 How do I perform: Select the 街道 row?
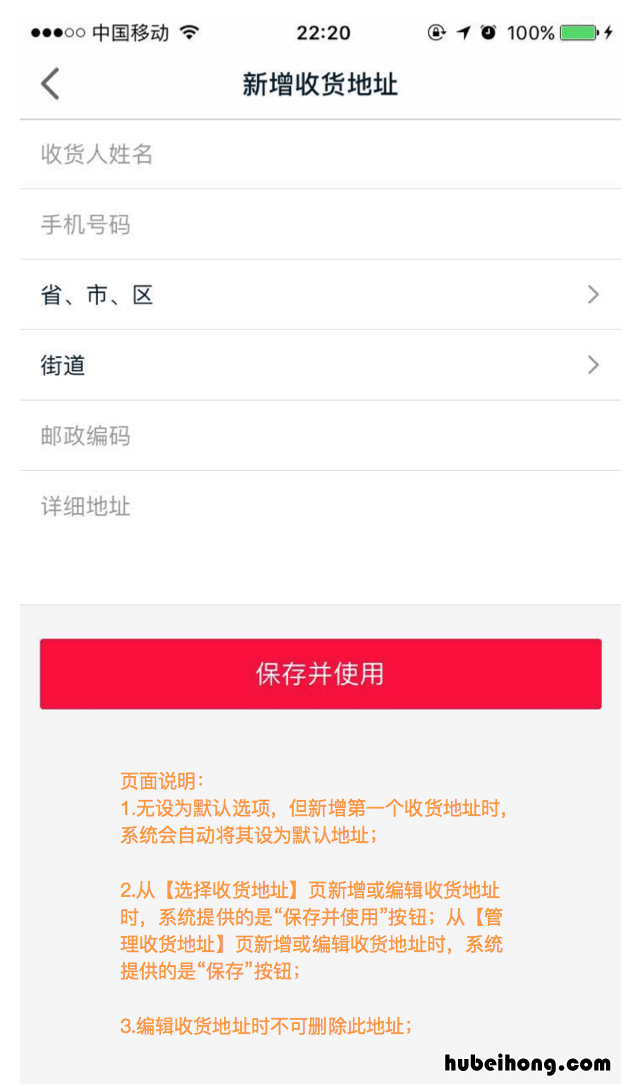pos(320,365)
